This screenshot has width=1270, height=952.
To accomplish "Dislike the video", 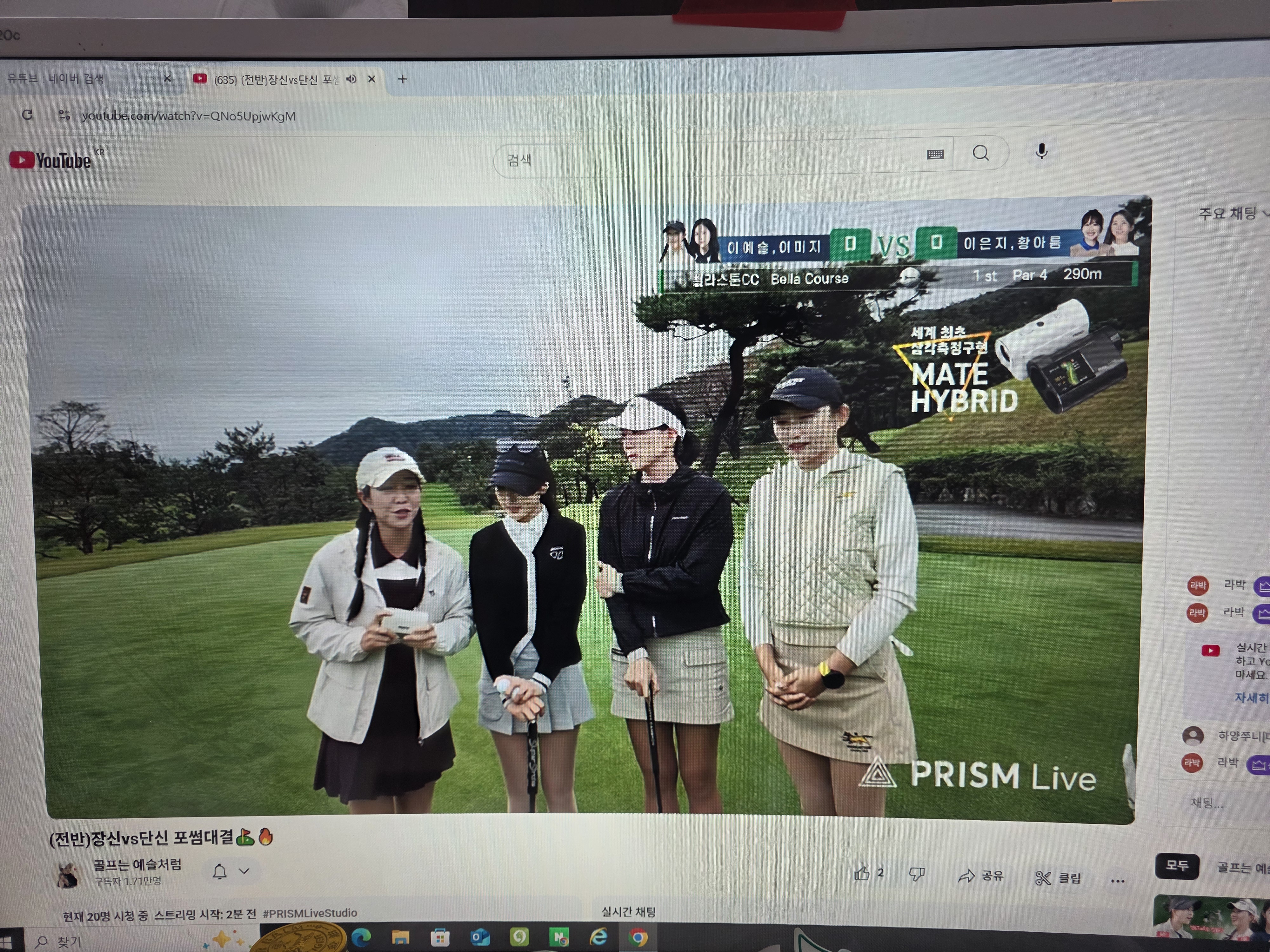I will (917, 874).
